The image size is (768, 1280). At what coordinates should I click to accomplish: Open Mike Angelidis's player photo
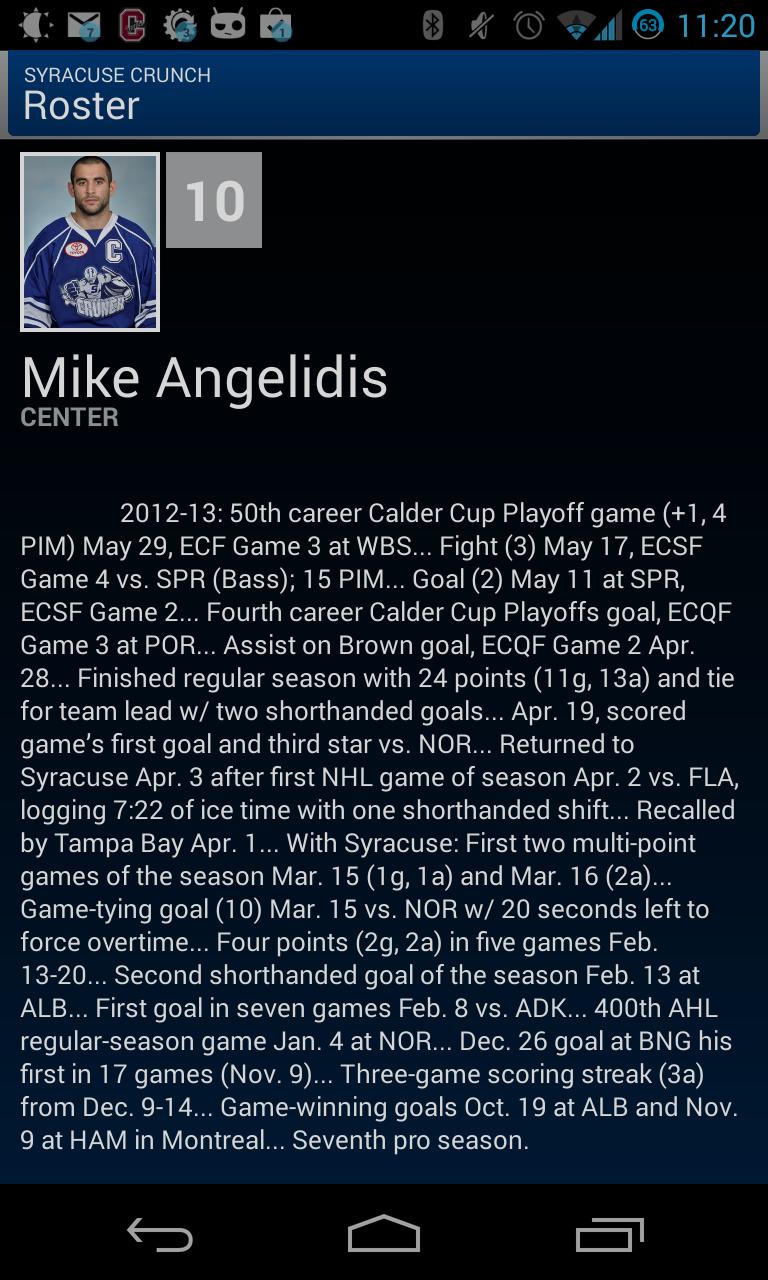90,242
